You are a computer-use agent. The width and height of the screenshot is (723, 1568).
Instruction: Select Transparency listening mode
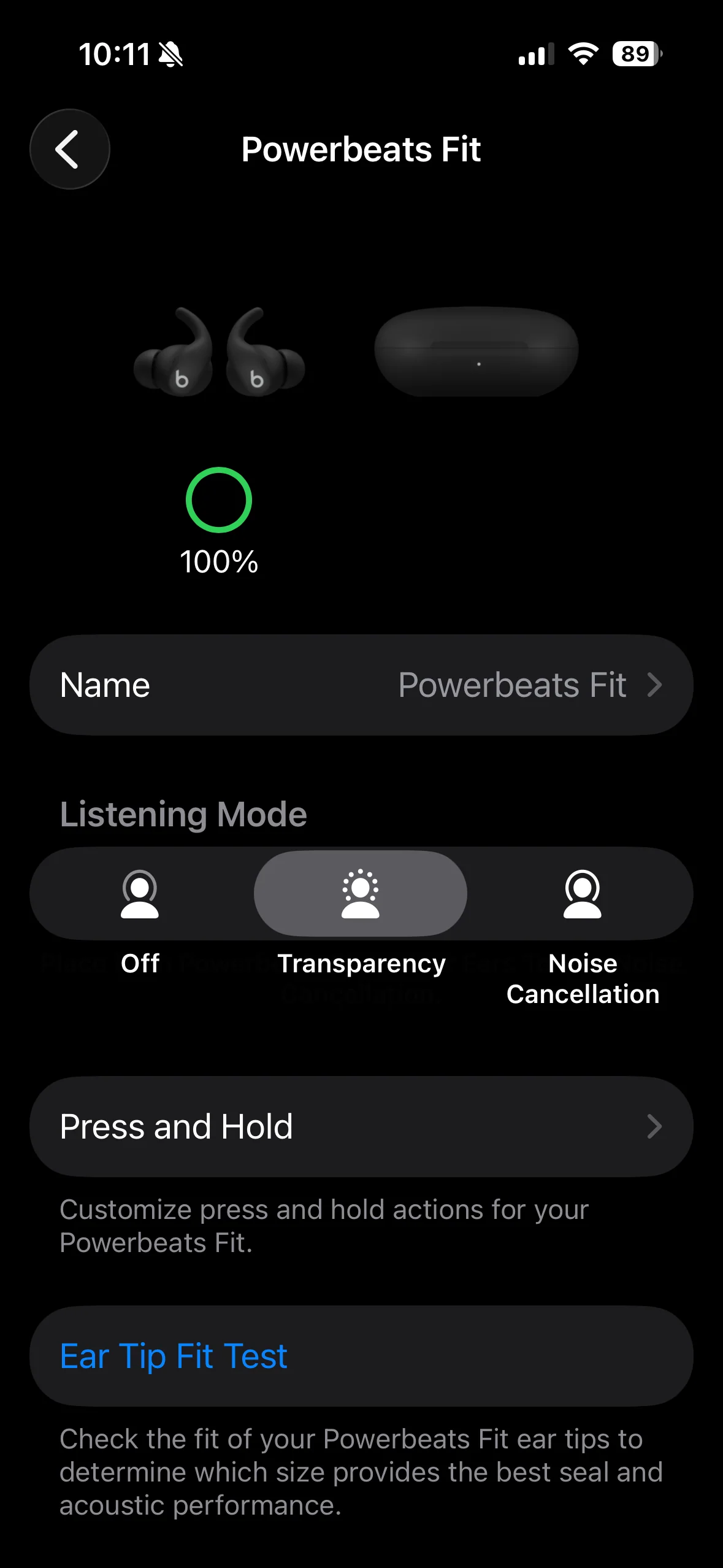pos(361,894)
